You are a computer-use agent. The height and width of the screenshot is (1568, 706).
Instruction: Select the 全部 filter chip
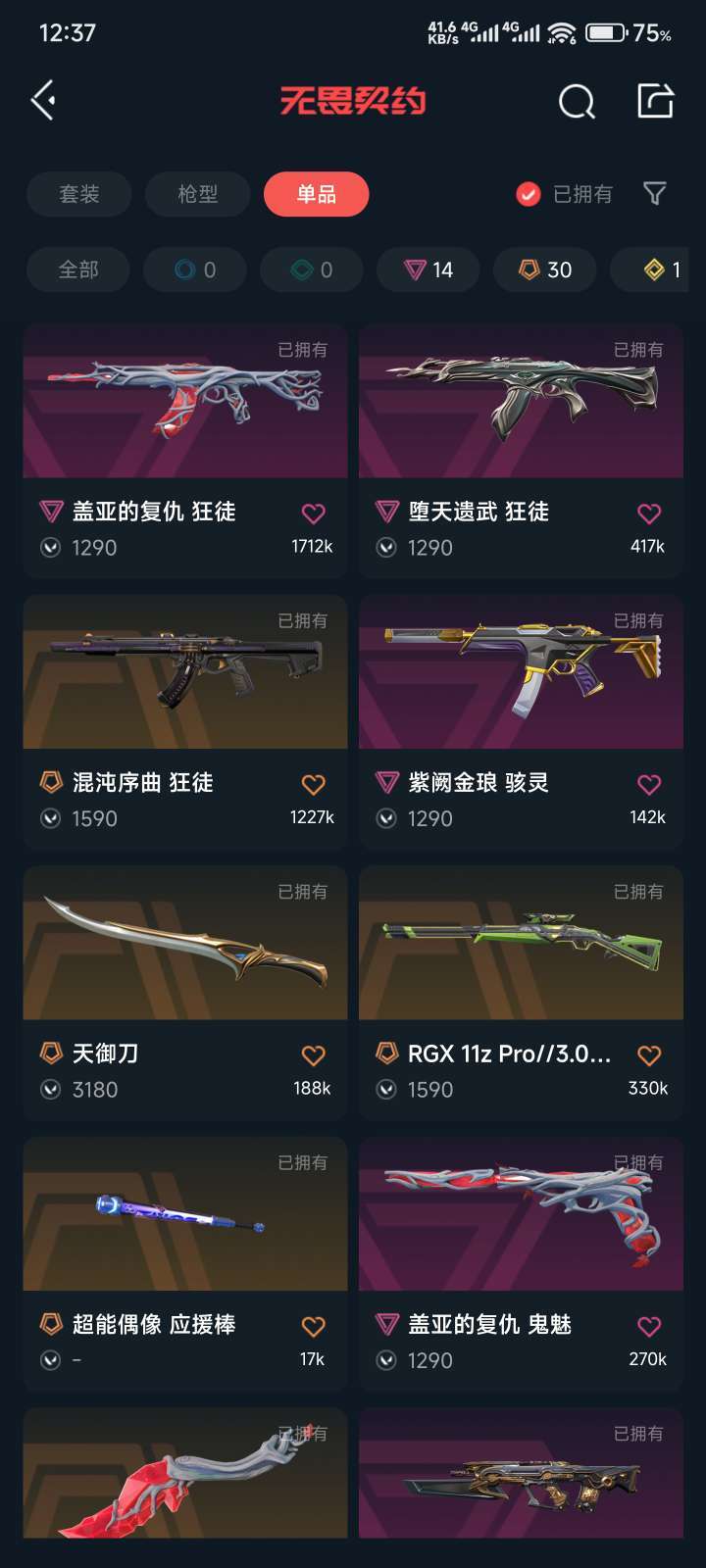tap(78, 269)
